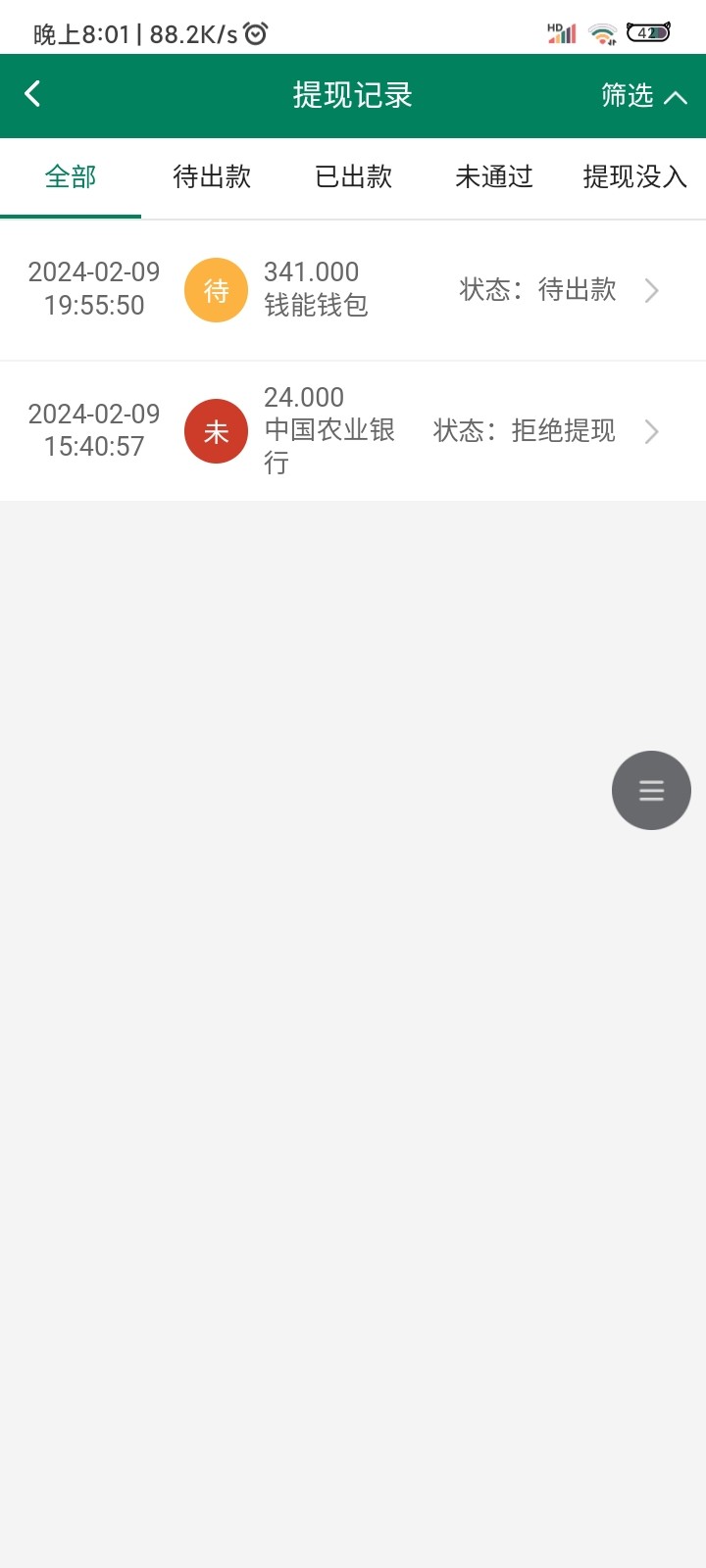
Task: Open the orange 待 status badge icon
Action: (x=216, y=290)
